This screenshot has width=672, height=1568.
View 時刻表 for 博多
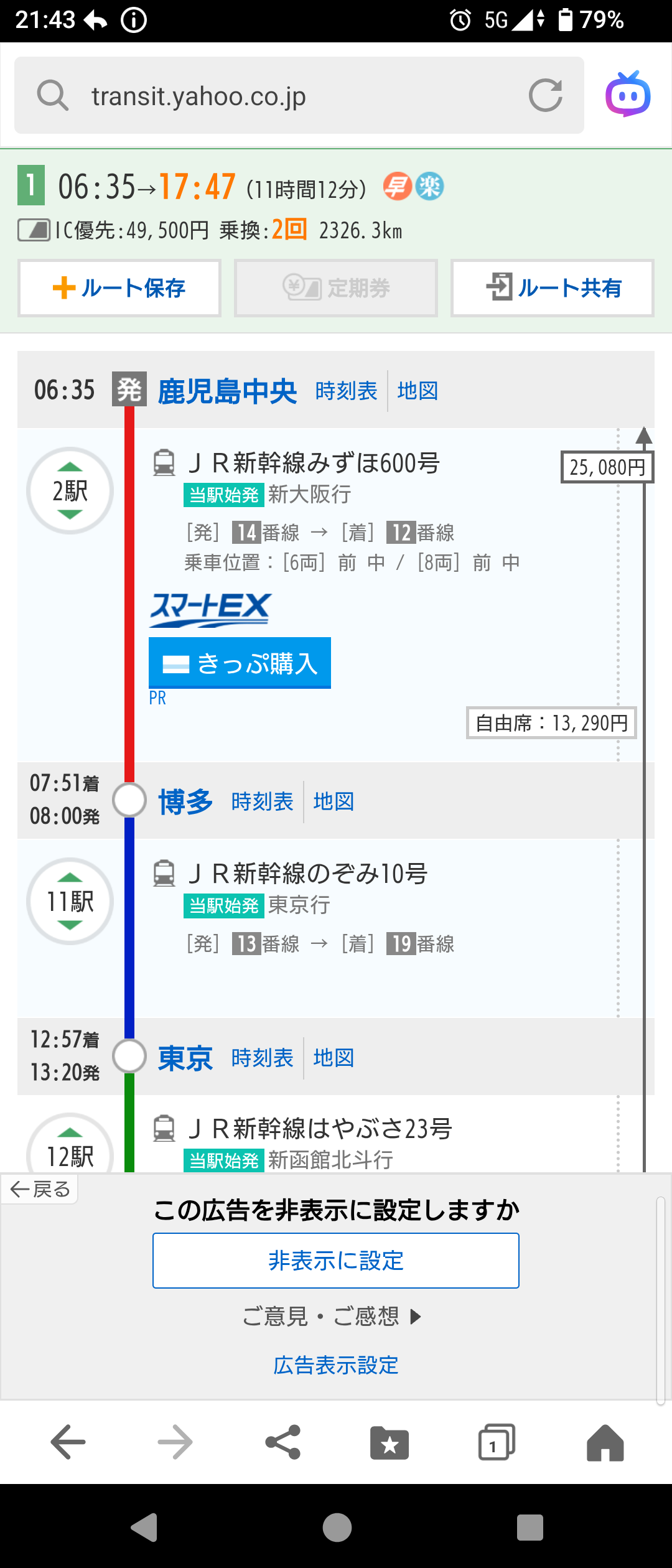(262, 801)
